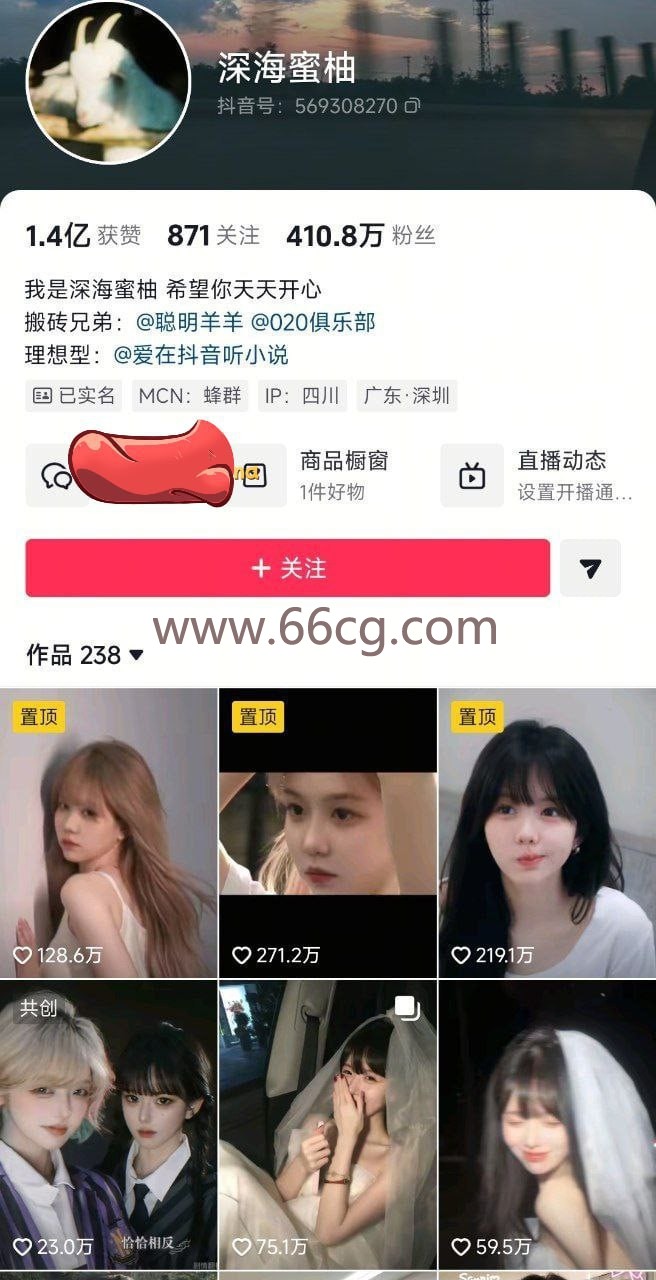Image resolution: width=656 pixels, height=1280 pixels.
Task: Play the pinned video with 271.2万 likes
Action: click(327, 832)
